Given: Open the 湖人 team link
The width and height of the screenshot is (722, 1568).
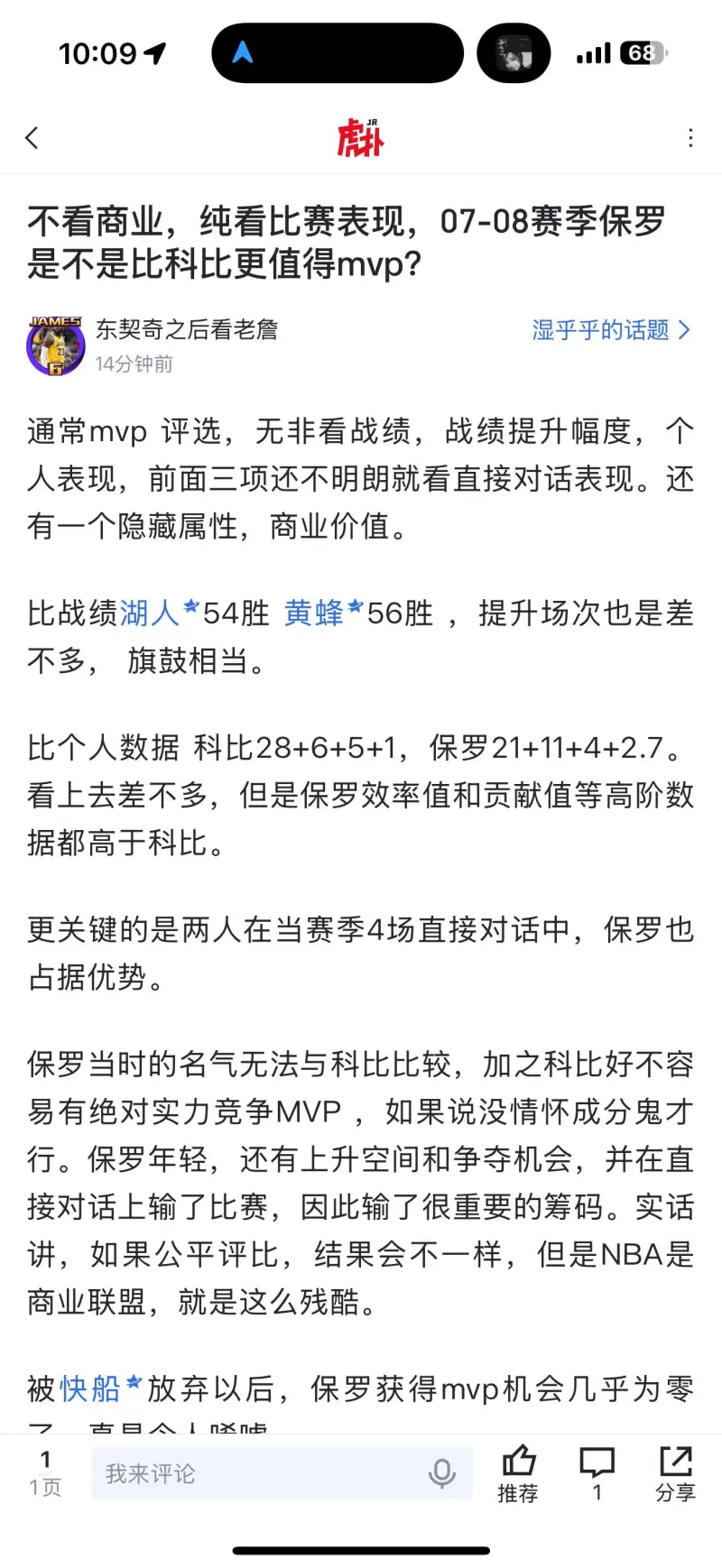Looking at the screenshot, I should (x=150, y=613).
